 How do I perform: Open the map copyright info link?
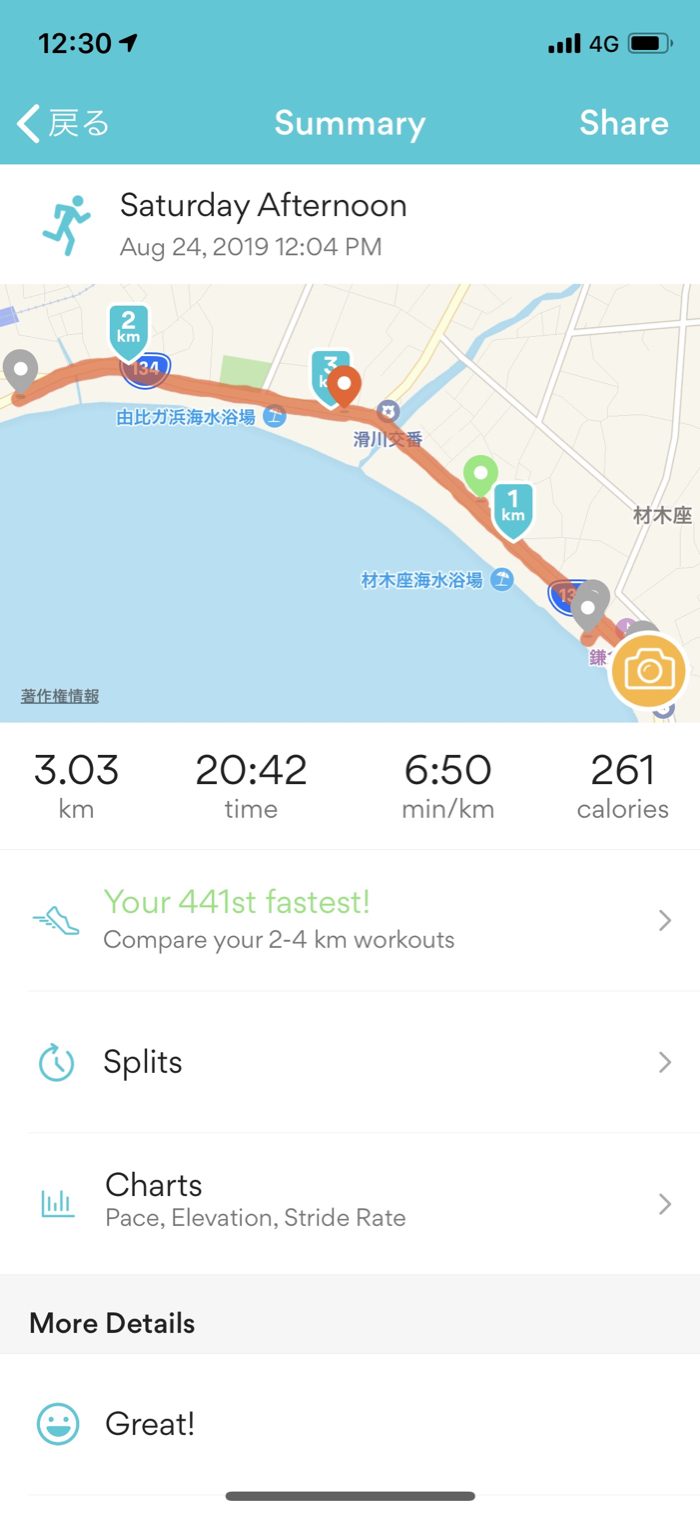pyautogui.click(x=60, y=696)
